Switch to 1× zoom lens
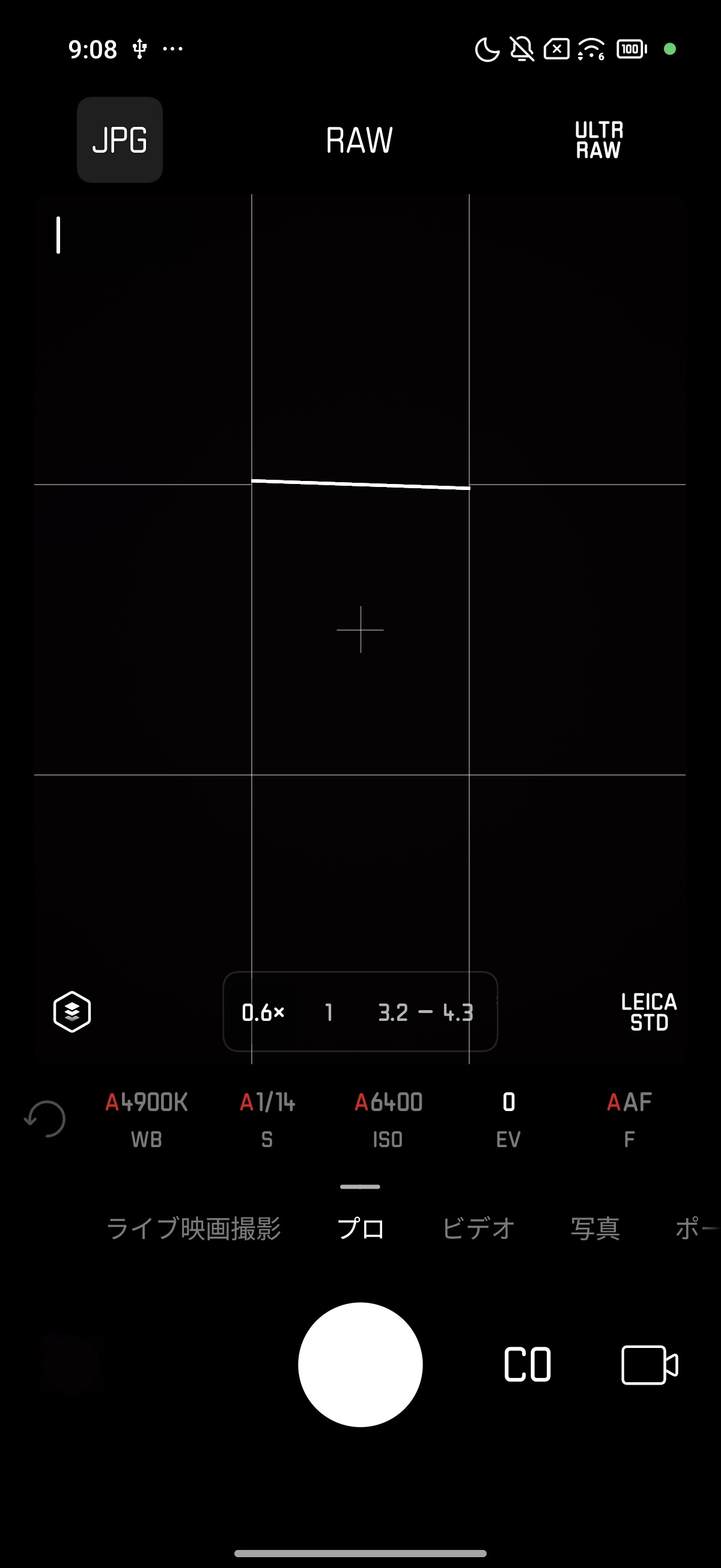721x1568 pixels. (329, 1012)
